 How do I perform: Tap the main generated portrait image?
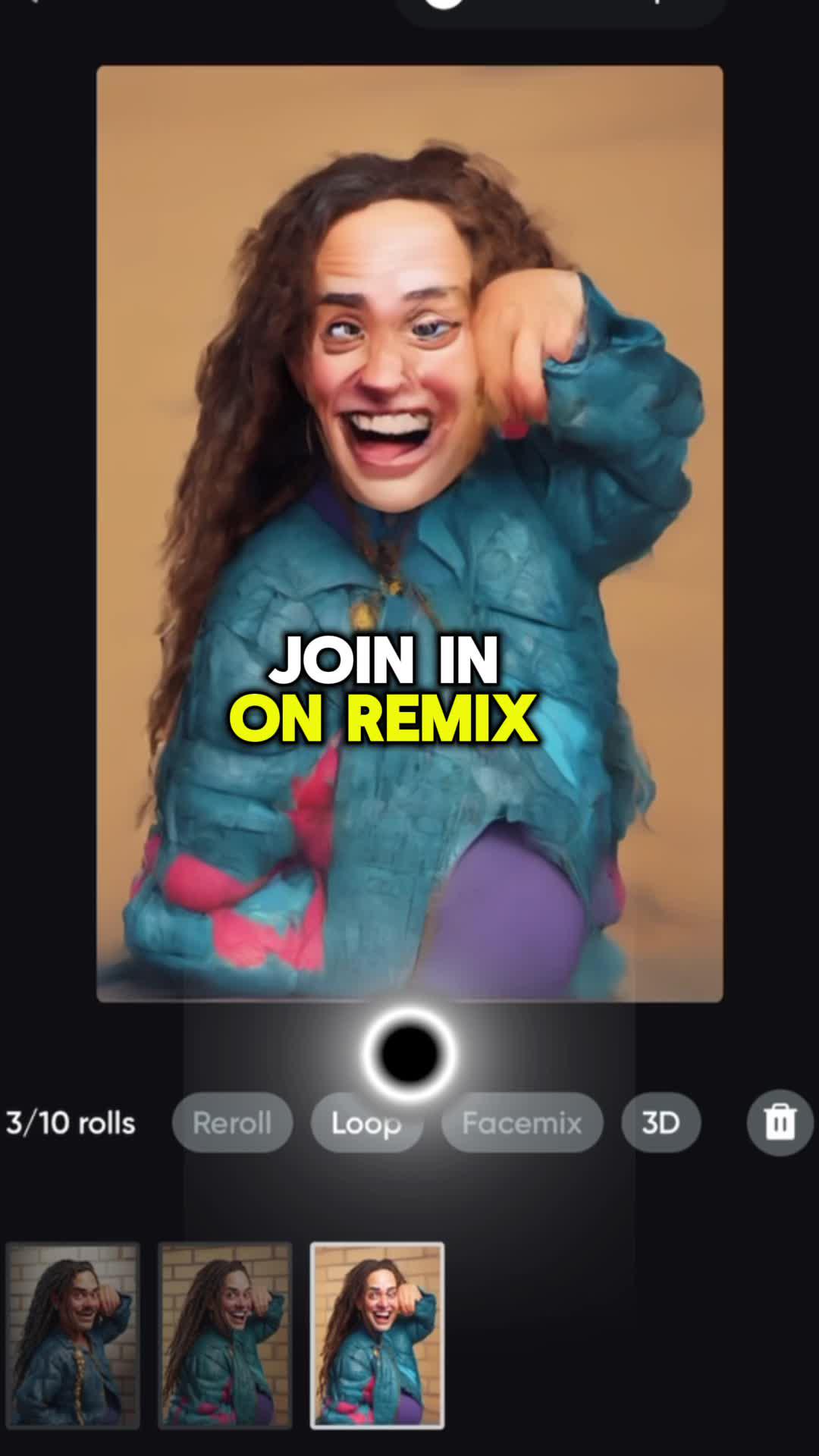(409, 455)
